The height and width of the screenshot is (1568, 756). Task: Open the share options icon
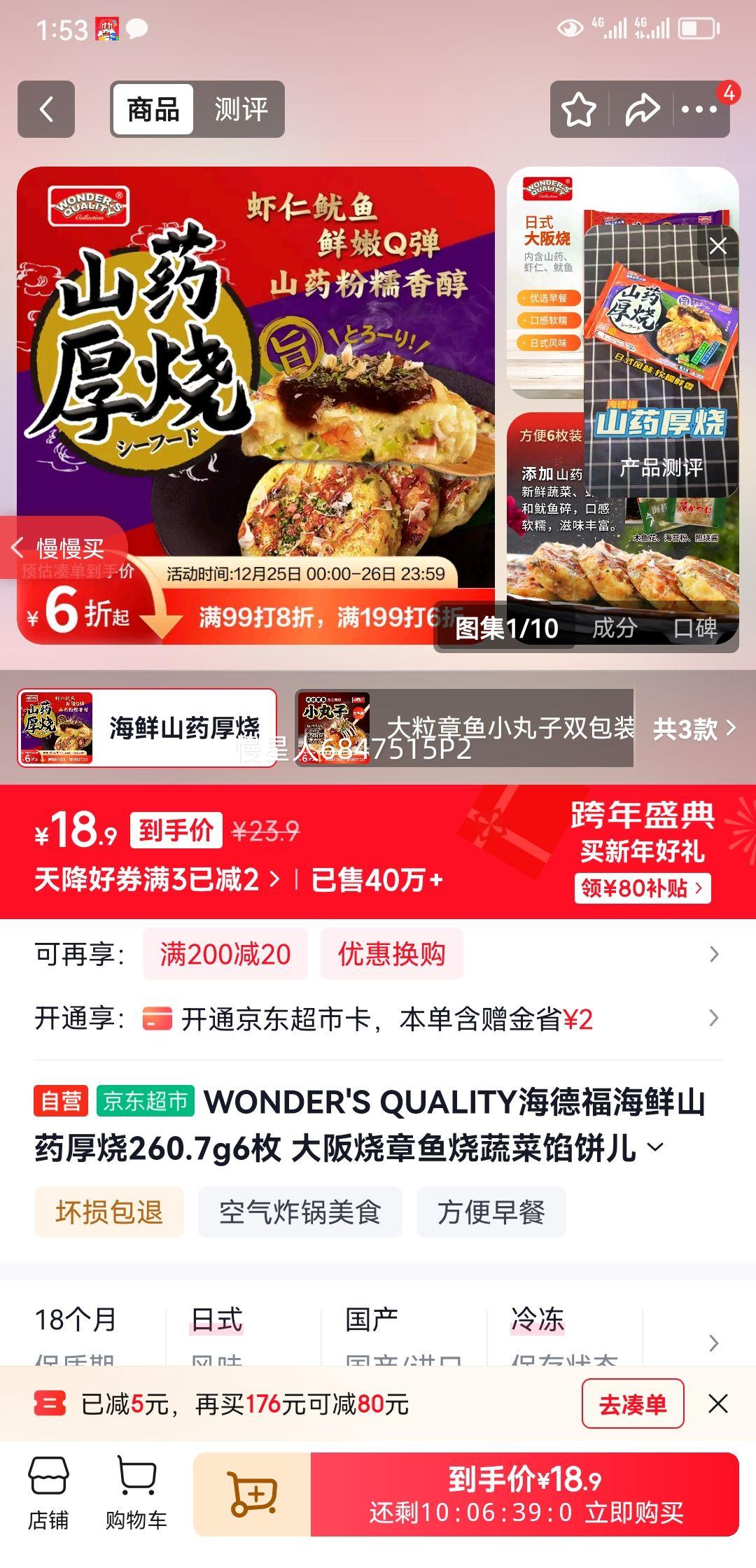pos(641,109)
